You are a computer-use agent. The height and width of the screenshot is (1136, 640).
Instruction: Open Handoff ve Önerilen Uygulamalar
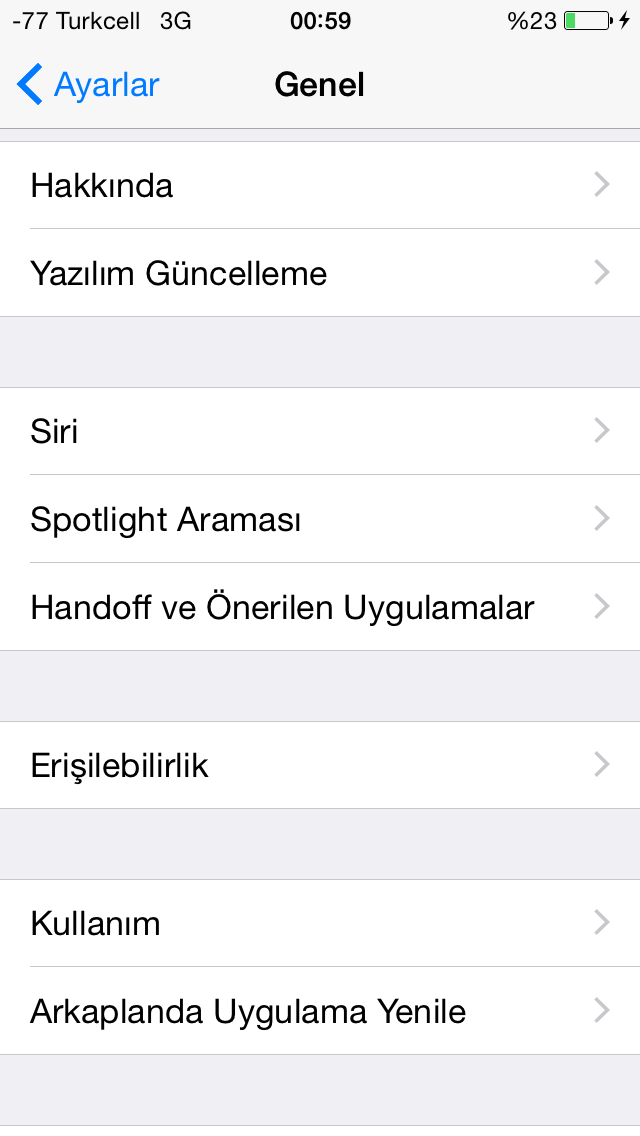320,606
